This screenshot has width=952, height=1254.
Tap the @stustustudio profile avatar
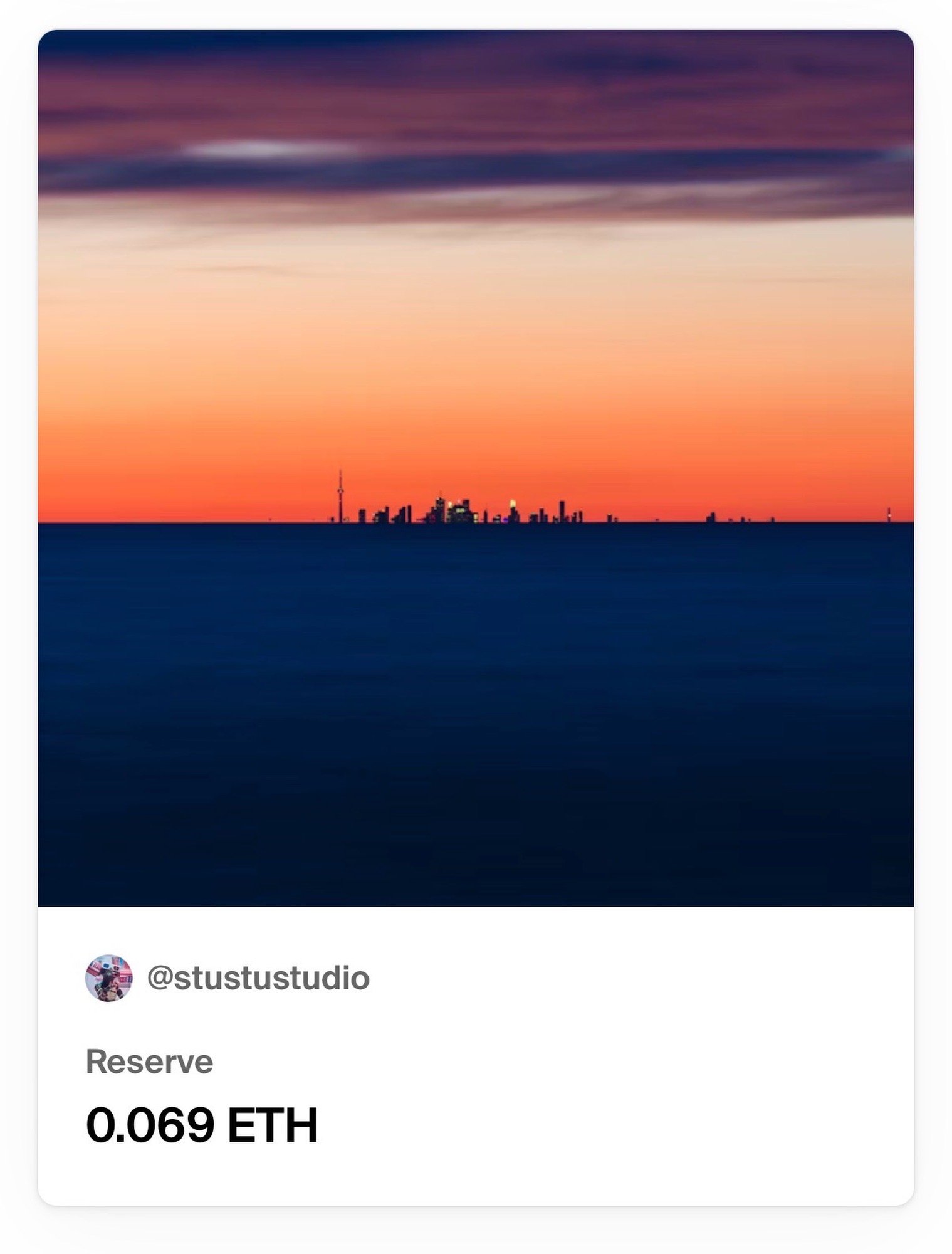click(108, 978)
